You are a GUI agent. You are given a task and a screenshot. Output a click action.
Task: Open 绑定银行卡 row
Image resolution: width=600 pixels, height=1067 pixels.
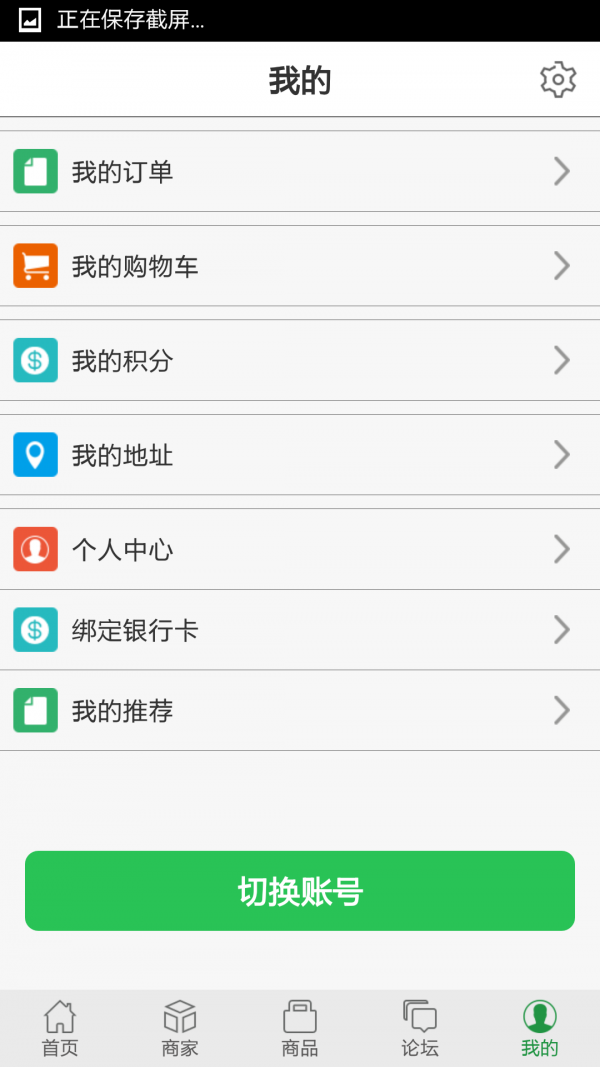300,630
